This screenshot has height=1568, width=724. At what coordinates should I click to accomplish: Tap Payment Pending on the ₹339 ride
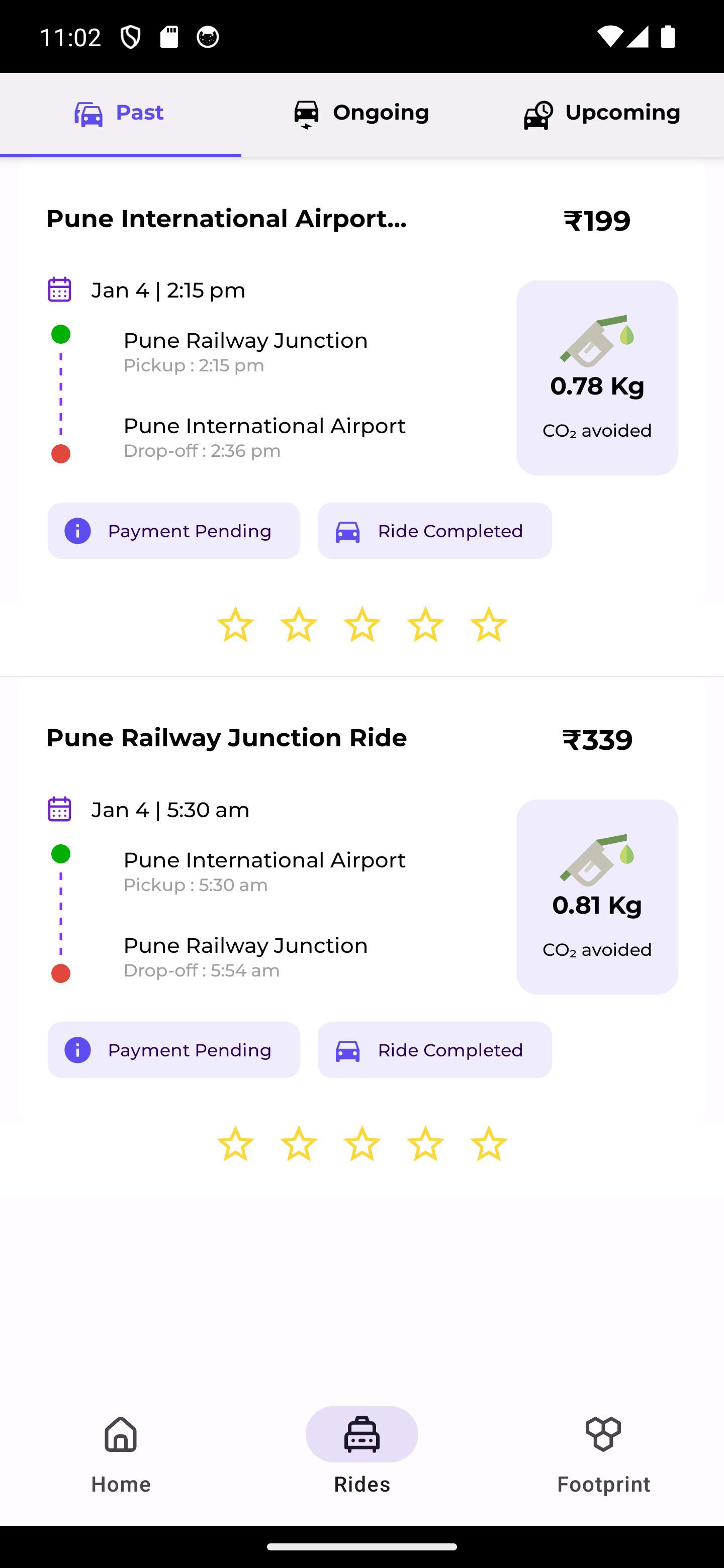click(173, 1050)
